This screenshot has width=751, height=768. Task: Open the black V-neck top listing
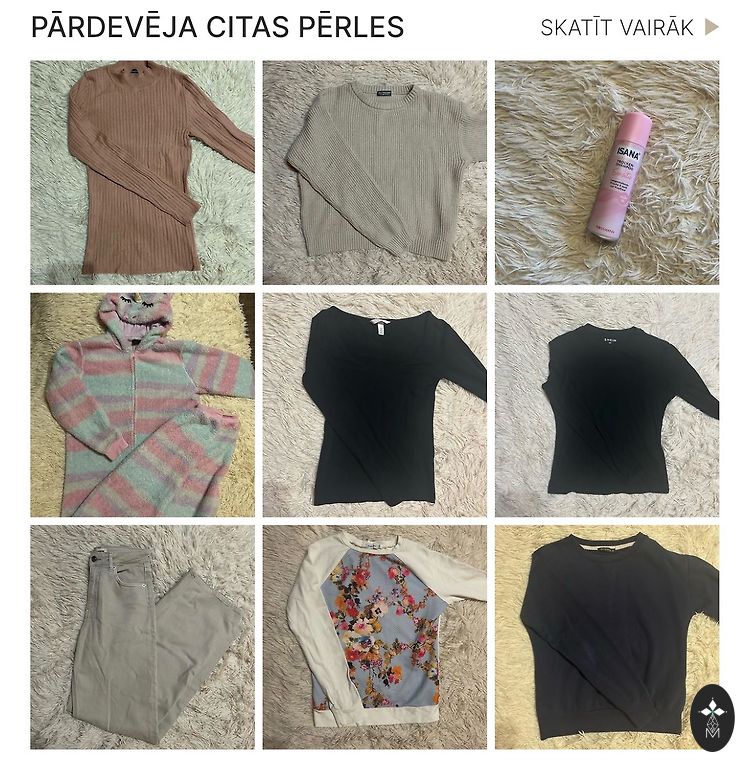(374, 404)
